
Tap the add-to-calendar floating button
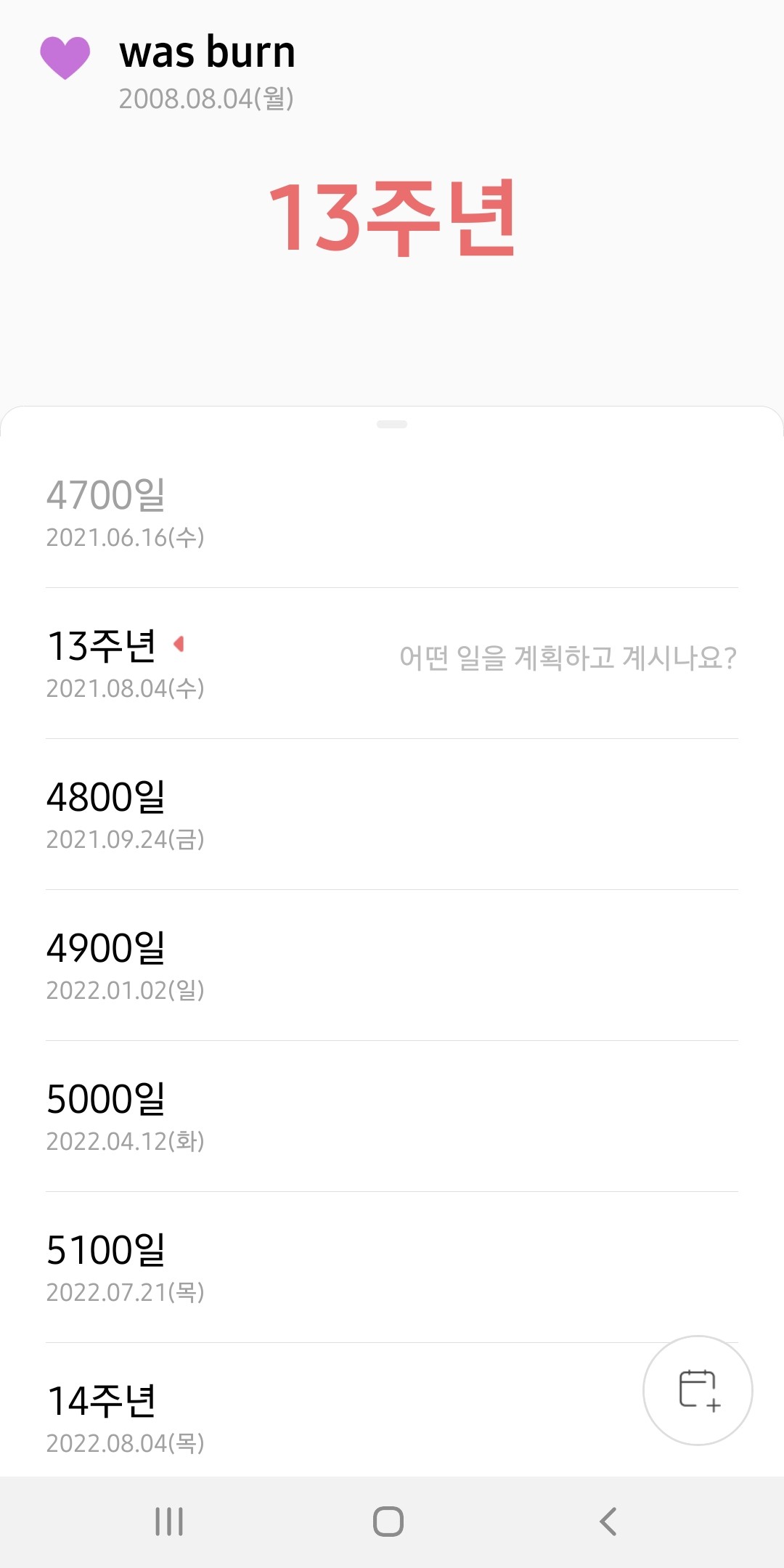(x=698, y=1389)
